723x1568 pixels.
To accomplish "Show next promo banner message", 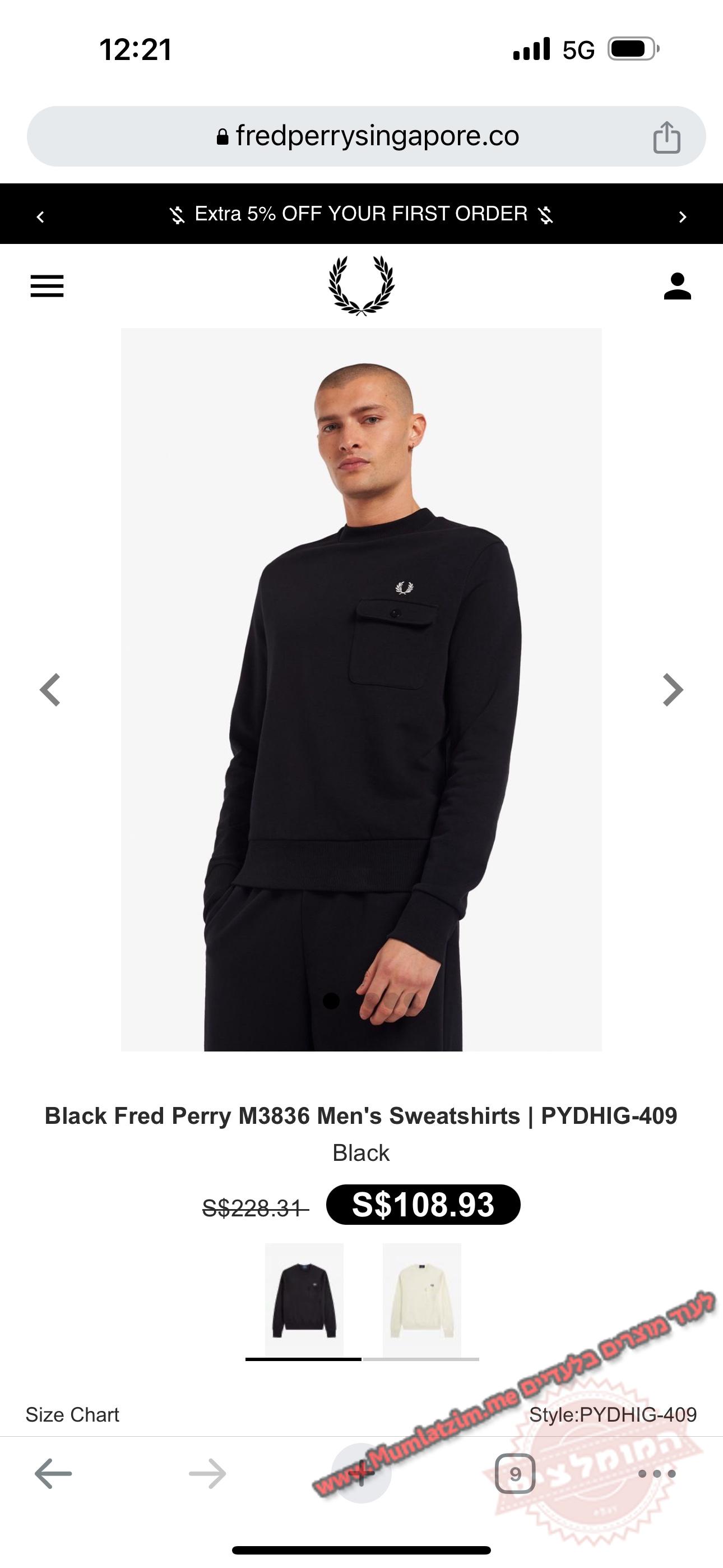I will pos(682,216).
